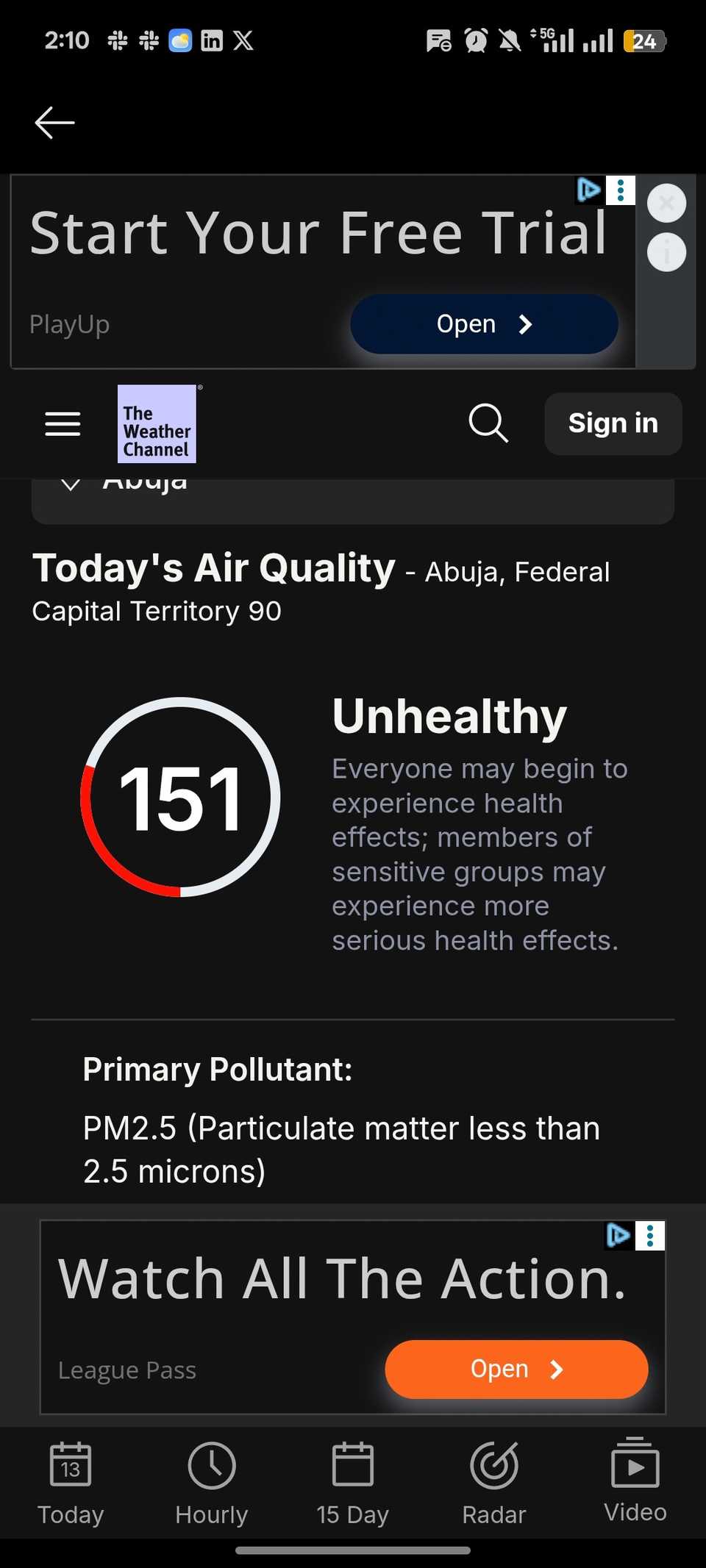
Task: Open the League Pass ad
Action: 515,1369
